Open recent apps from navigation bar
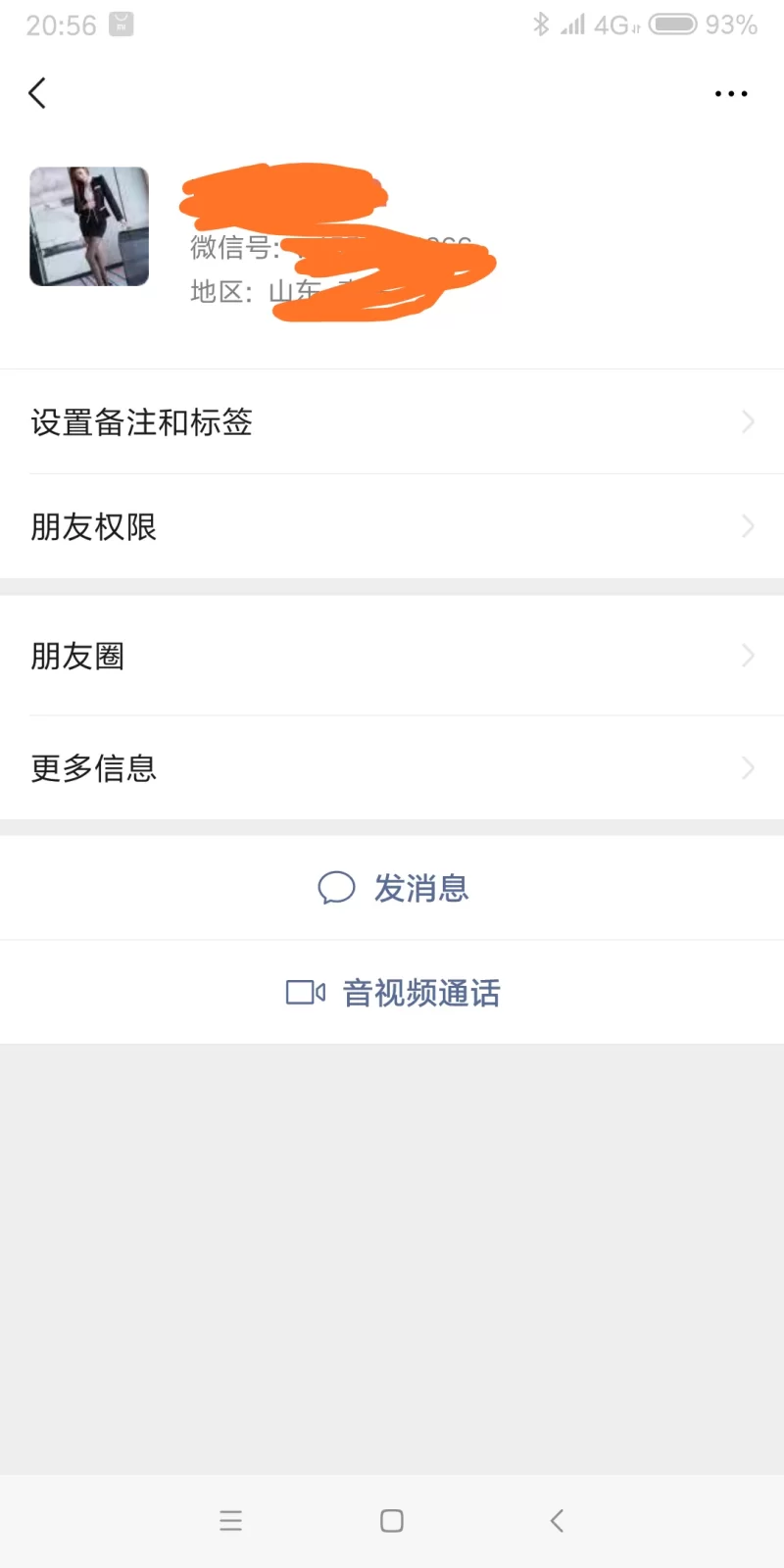 [x=230, y=1521]
